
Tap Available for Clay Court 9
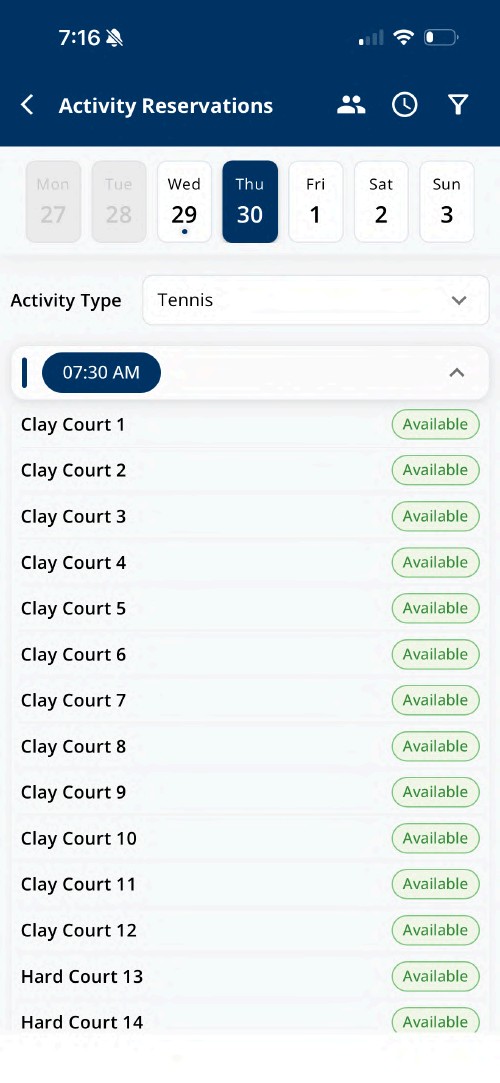[435, 792]
